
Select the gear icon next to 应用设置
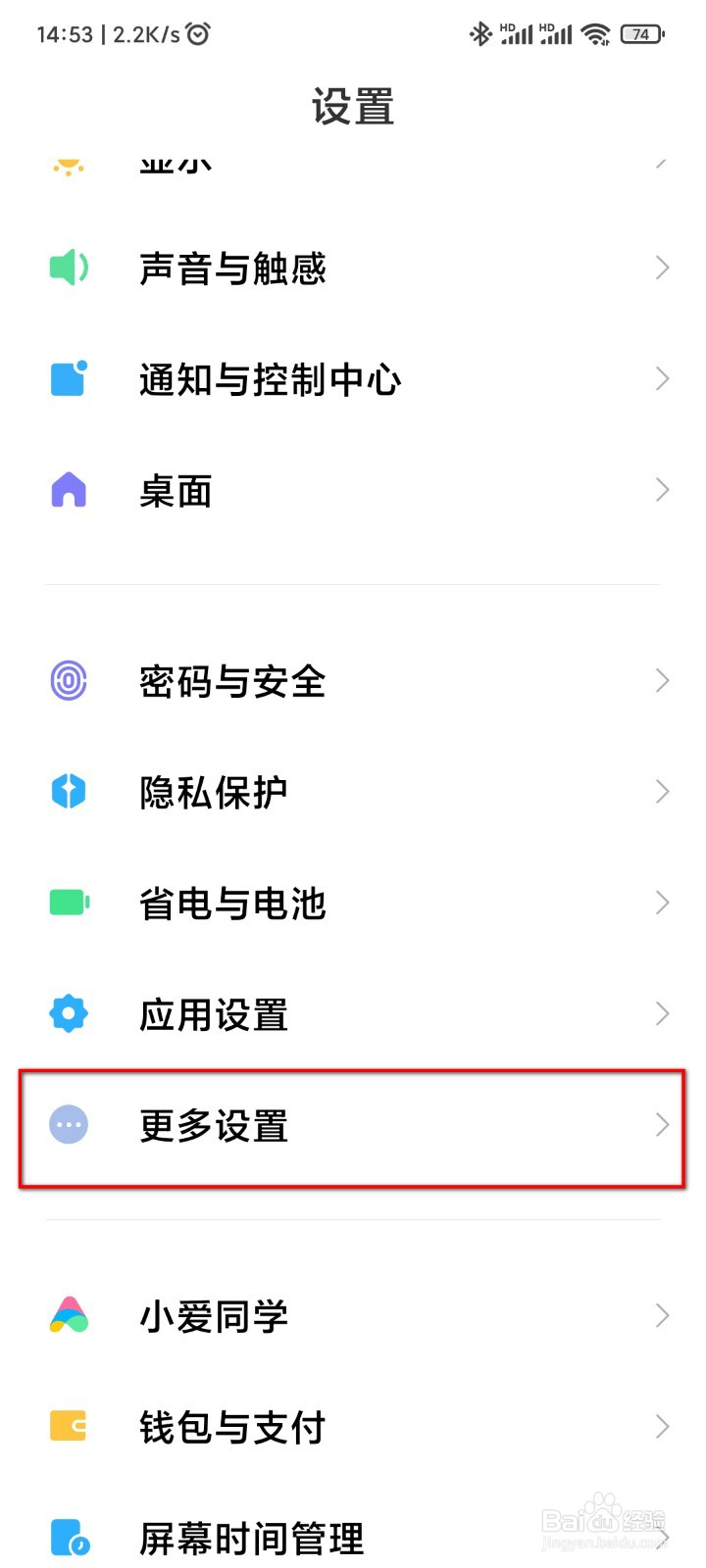[67, 1014]
